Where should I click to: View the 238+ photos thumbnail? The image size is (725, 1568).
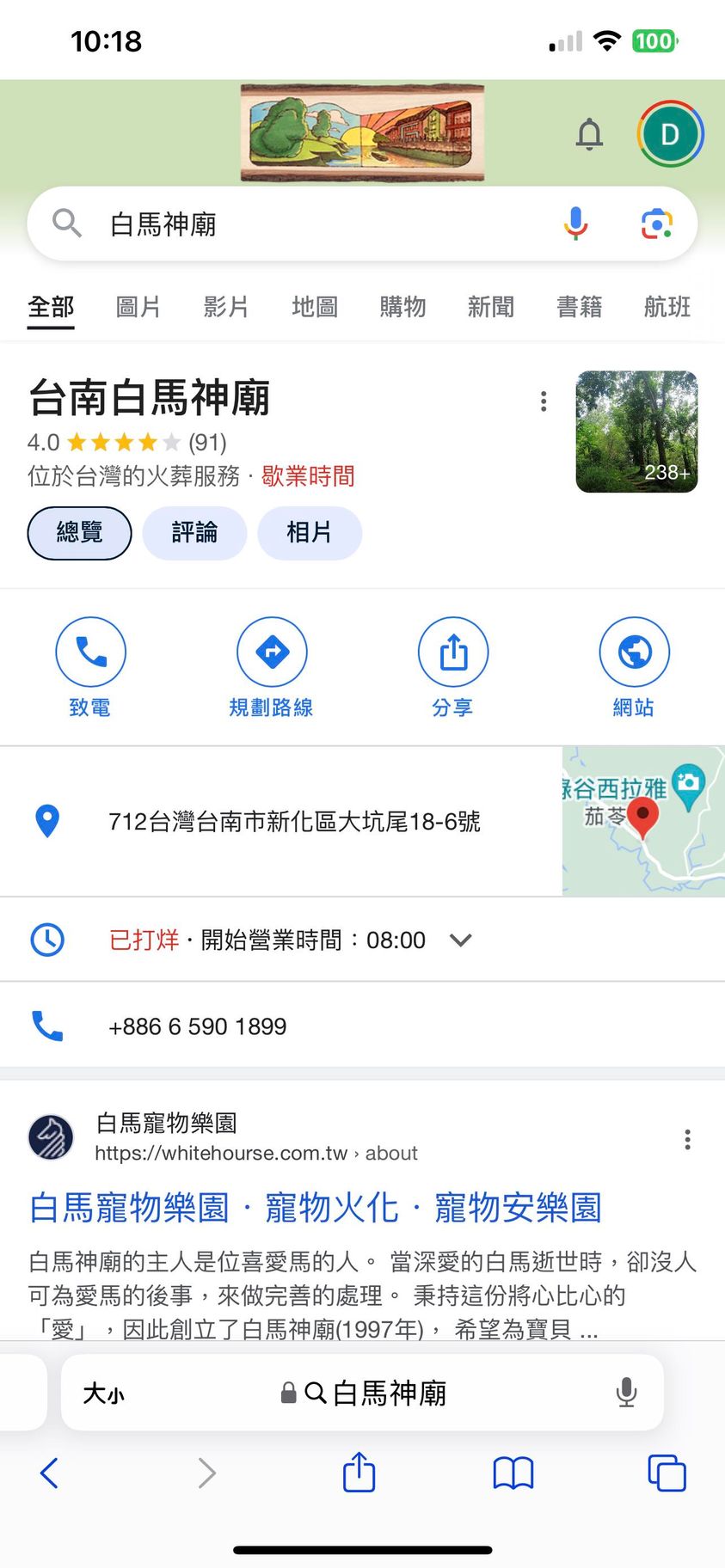click(x=636, y=432)
